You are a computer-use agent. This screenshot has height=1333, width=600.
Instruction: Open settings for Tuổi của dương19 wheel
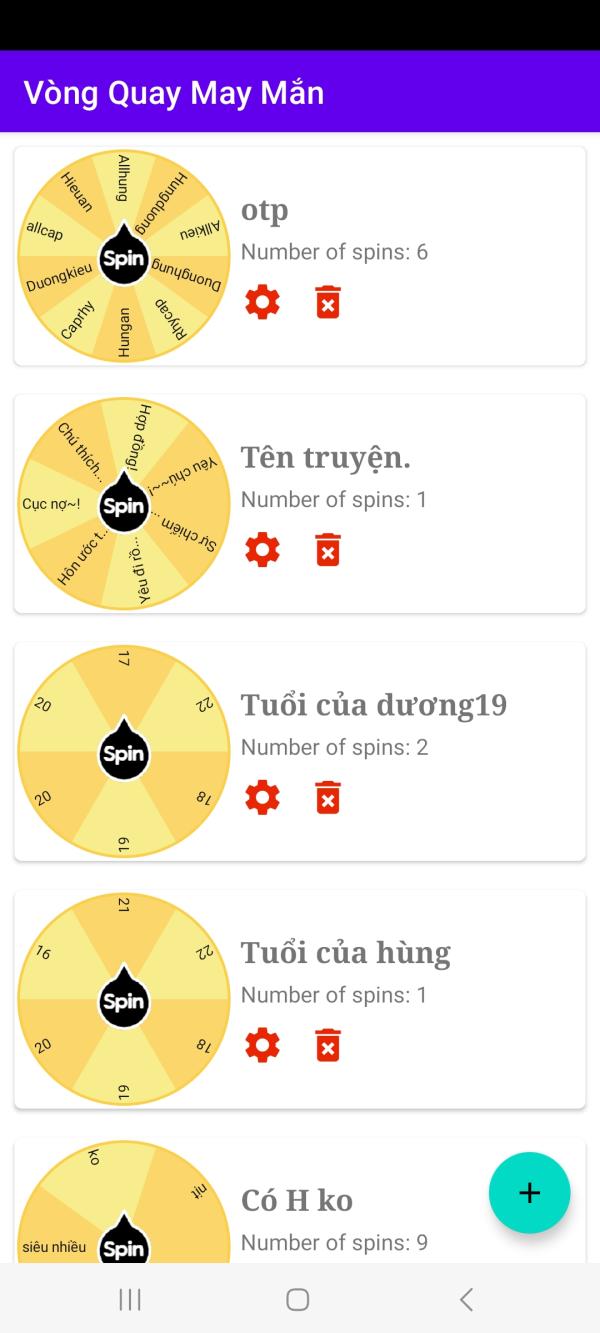pyautogui.click(x=262, y=797)
